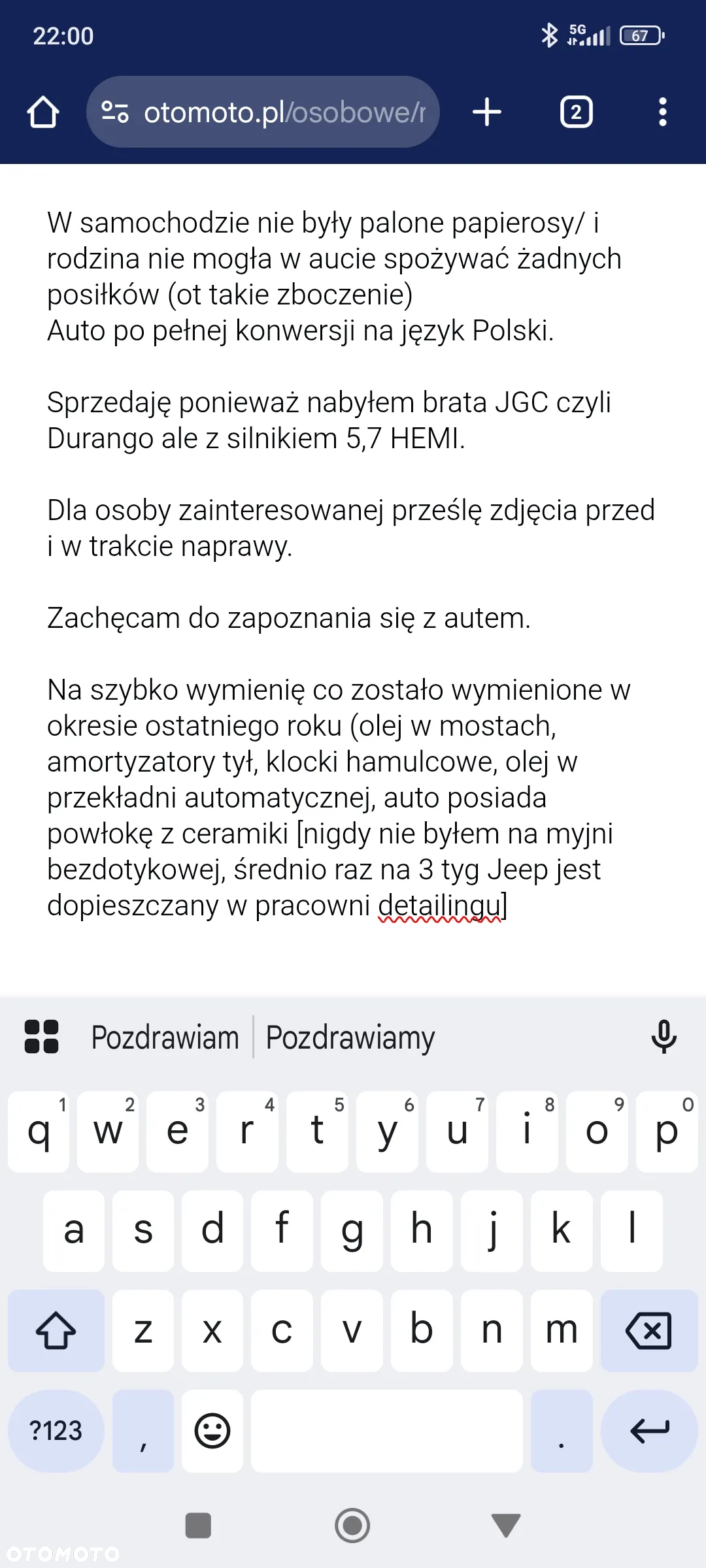Image resolution: width=706 pixels, height=1568 pixels.
Task: Go to the home screen via the circle button
Action: click(x=352, y=1526)
